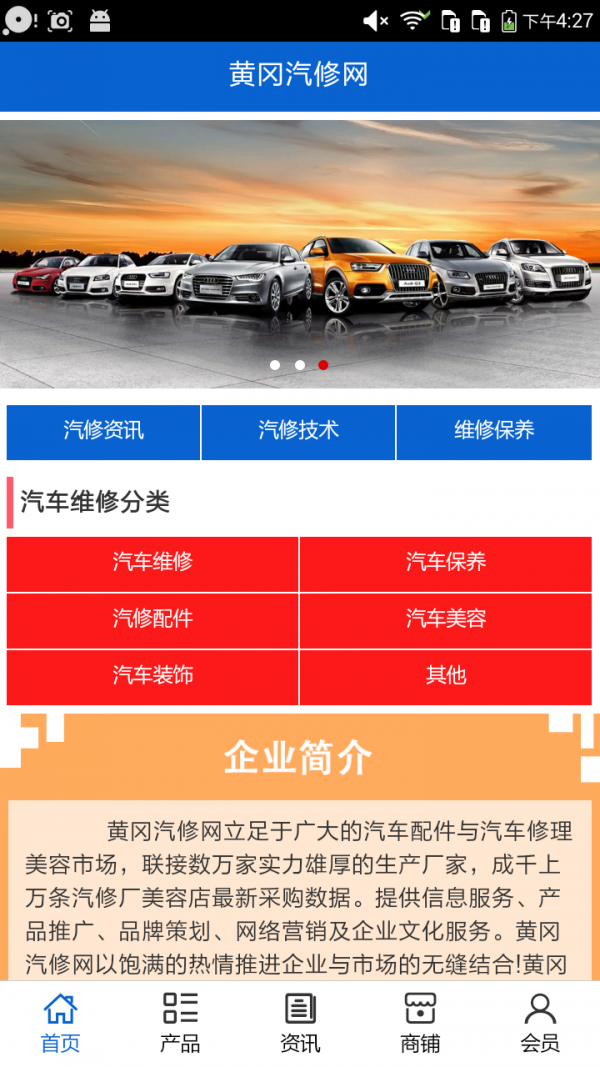Switch to the 产品 tab
The image size is (600, 1067).
180,1022
